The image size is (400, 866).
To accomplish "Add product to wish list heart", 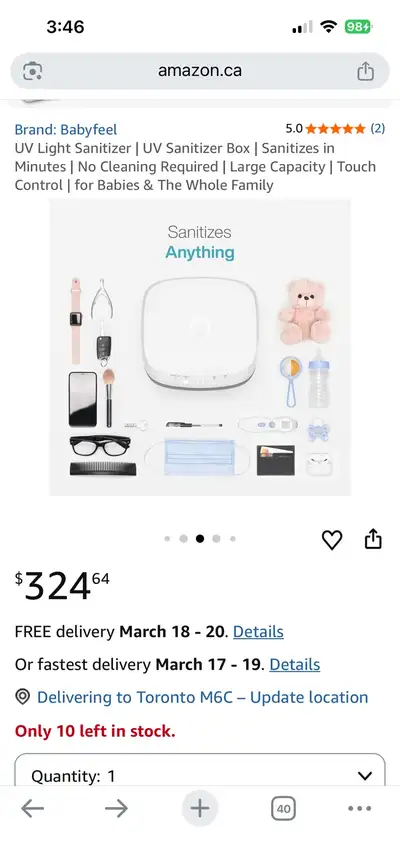I will click(x=331, y=540).
